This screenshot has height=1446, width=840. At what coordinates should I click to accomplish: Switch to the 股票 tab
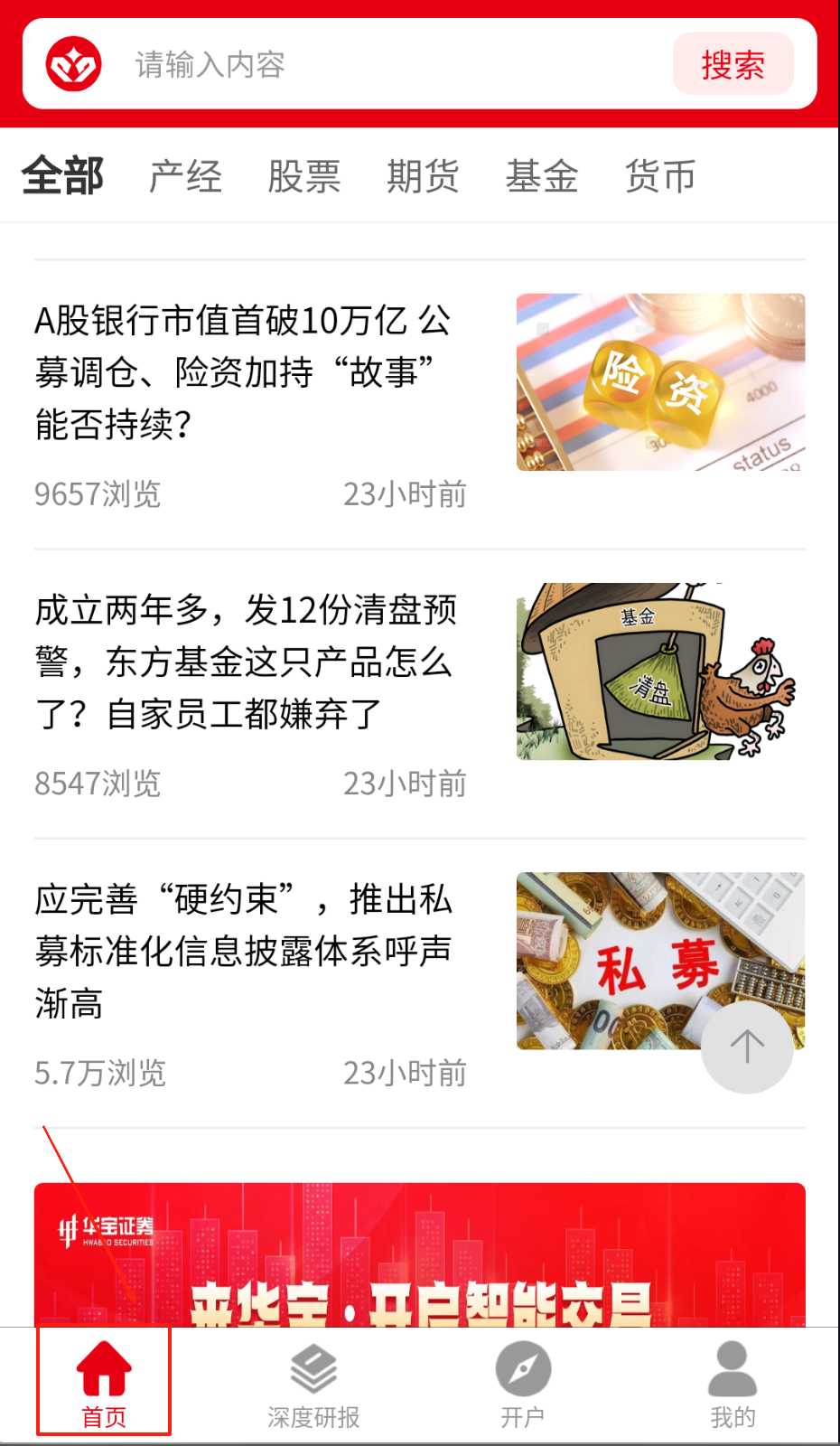(303, 176)
